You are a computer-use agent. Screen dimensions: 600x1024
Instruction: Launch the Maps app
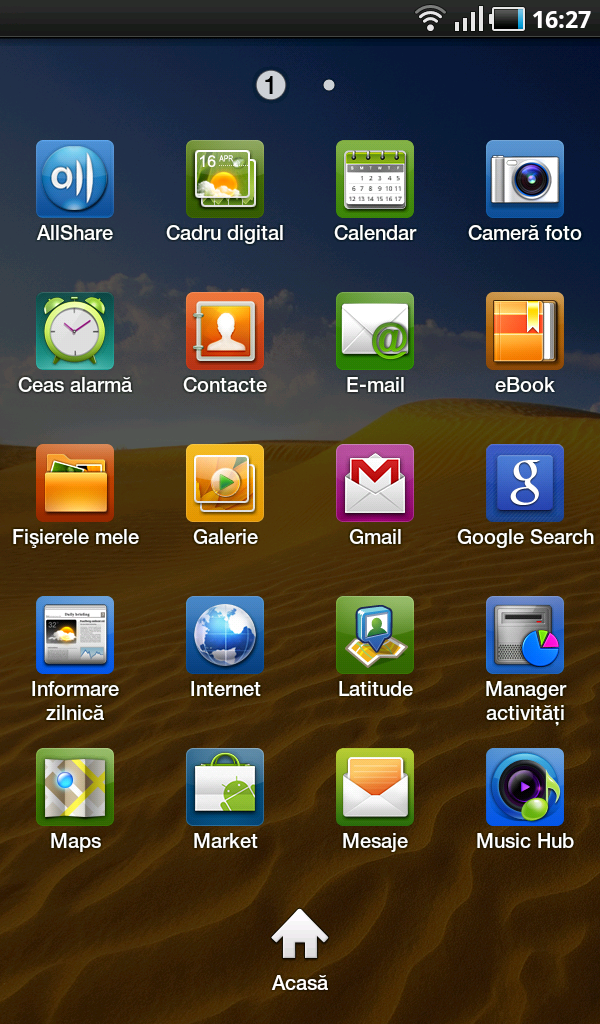(x=75, y=788)
